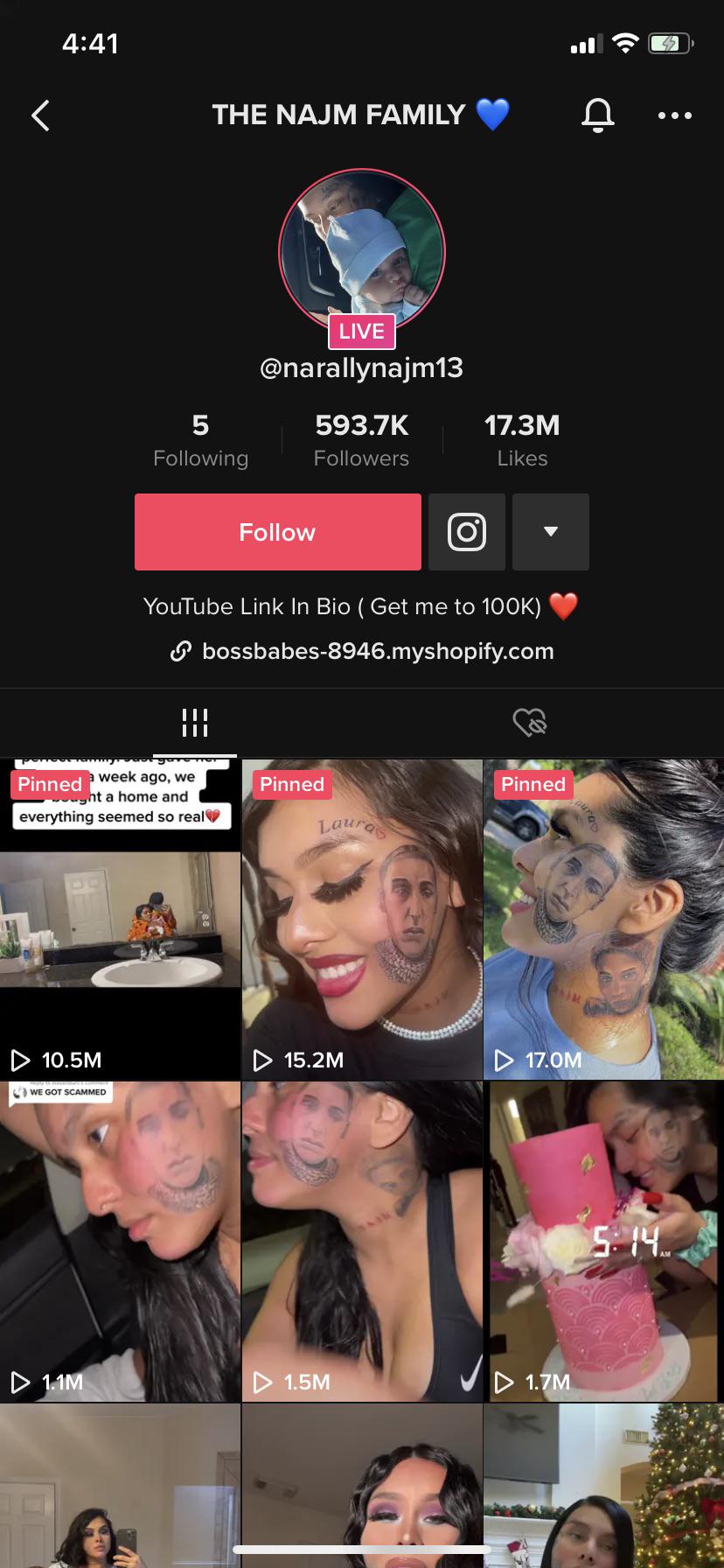The height and width of the screenshot is (1568, 724).
Task: Play the pinned video with 17.0M views
Action: pos(603,919)
